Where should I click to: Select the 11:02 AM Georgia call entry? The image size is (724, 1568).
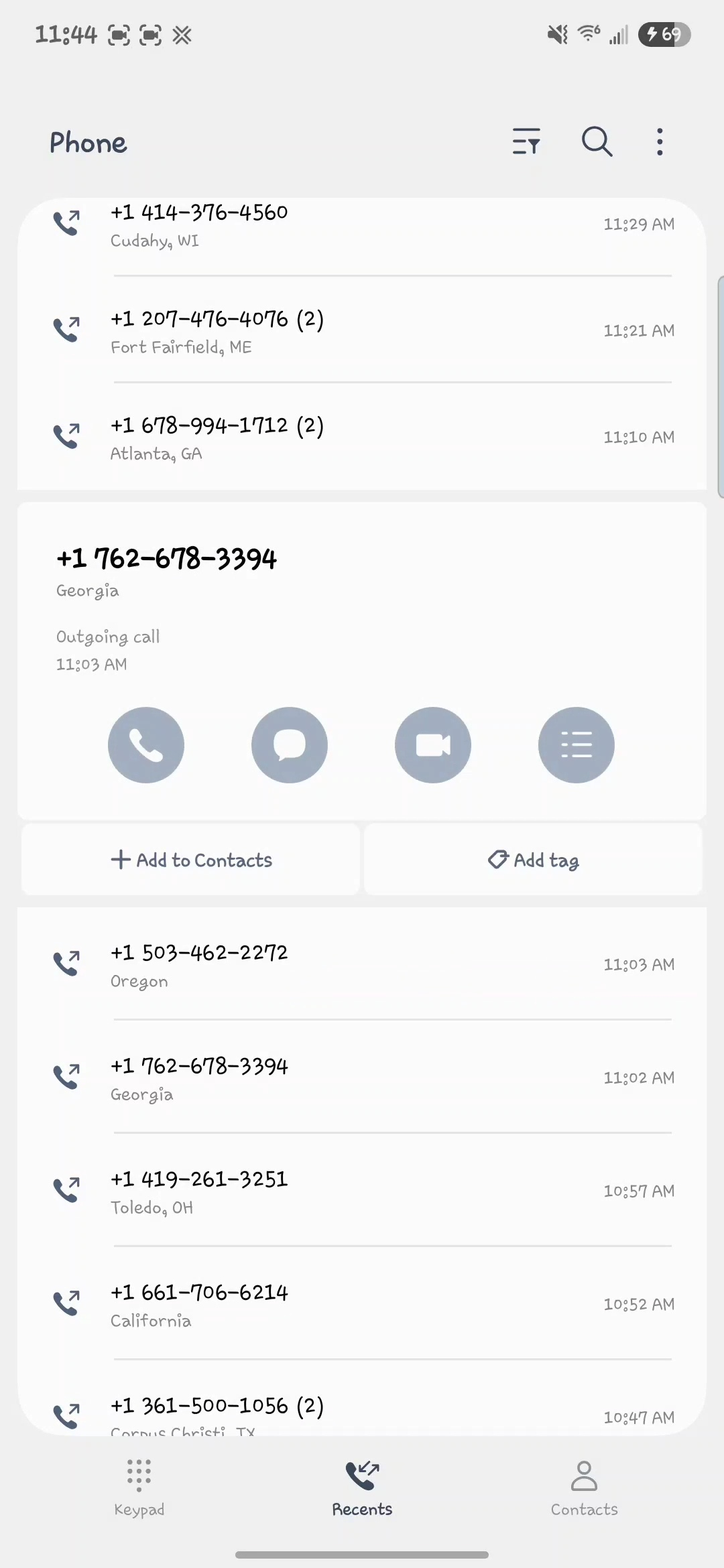tap(362, 1078)
